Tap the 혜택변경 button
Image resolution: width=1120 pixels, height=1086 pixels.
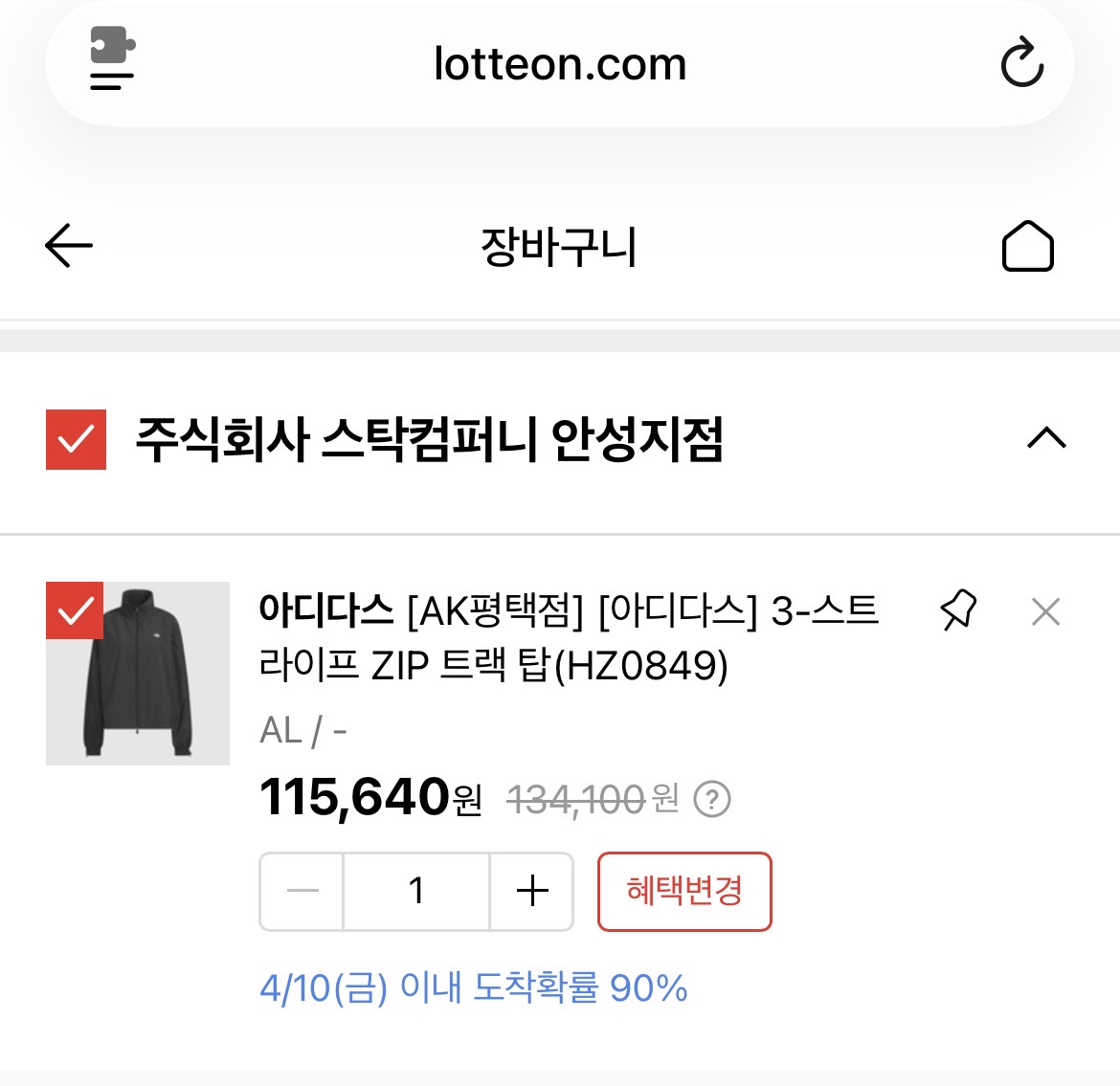tap(684, 892)
